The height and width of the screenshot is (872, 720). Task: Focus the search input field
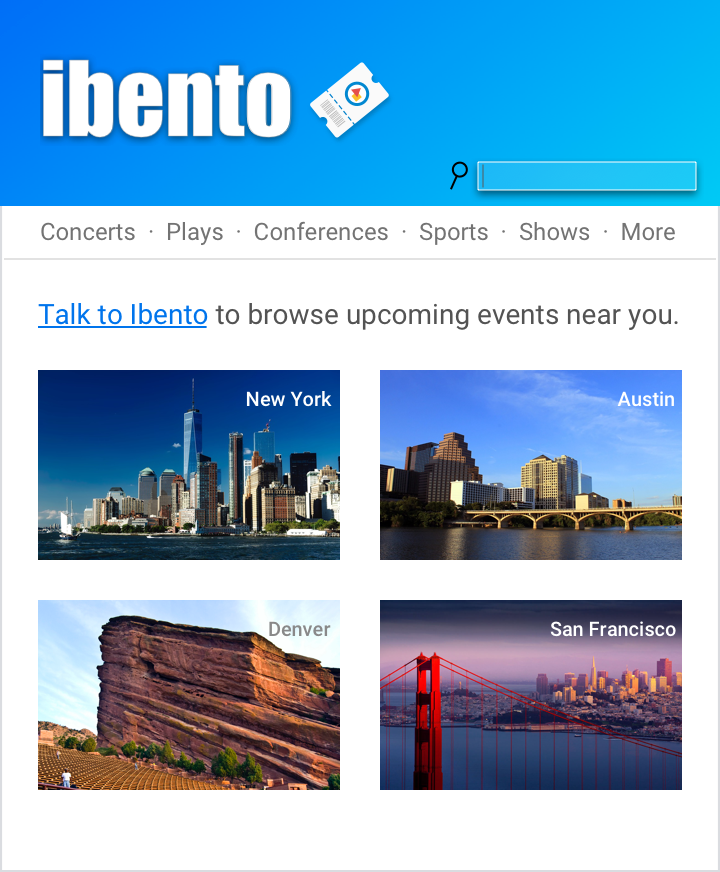586,176
